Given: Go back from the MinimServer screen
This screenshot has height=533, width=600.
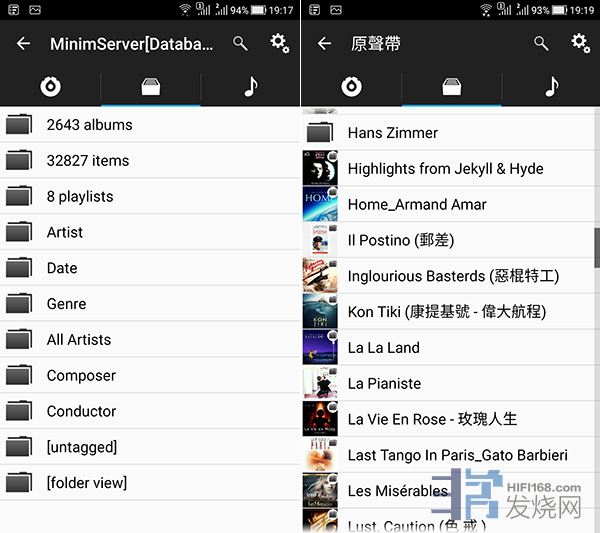Looking at the screenshot, I should click(x=24, y=44).
